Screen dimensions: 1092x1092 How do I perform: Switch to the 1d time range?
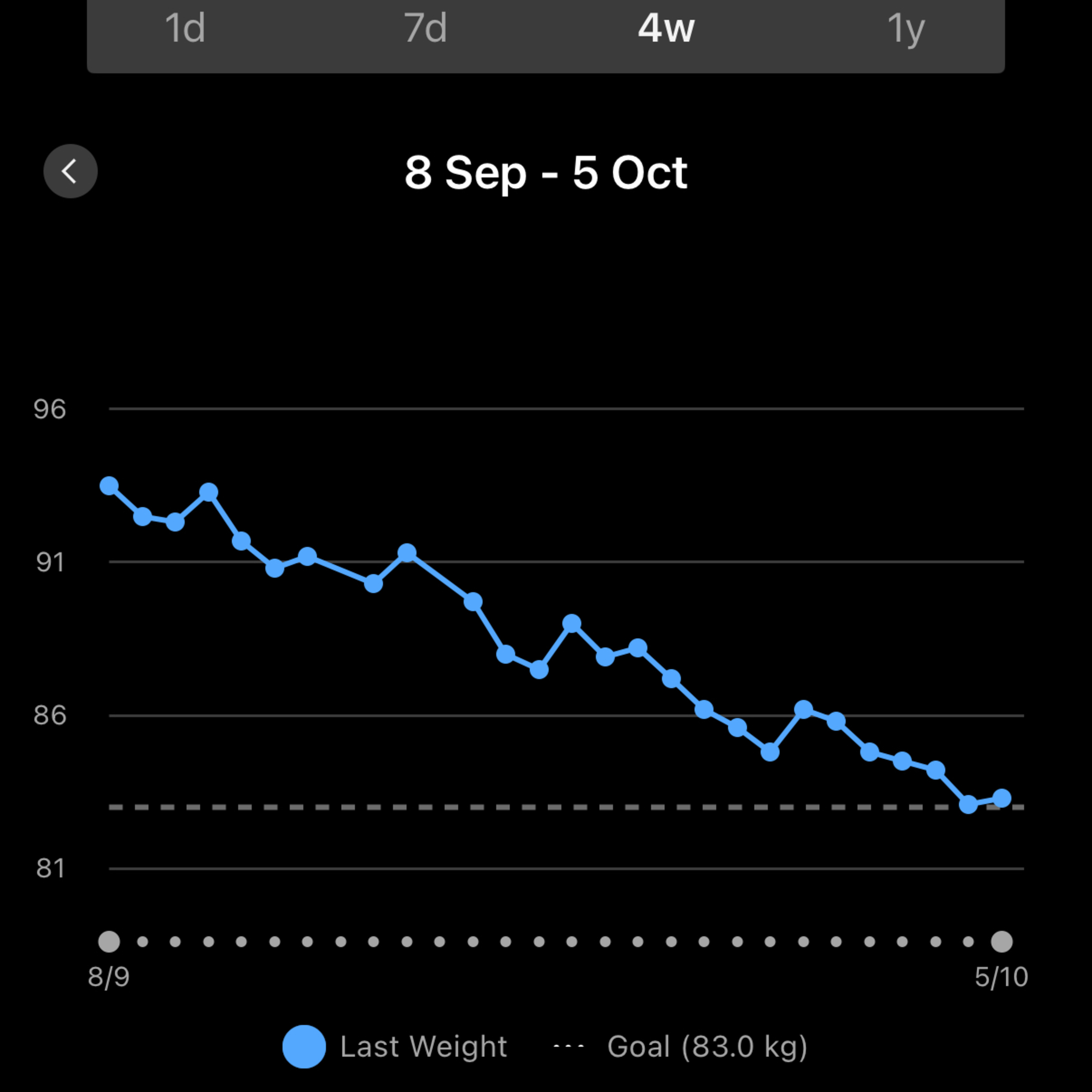[185, 28]
